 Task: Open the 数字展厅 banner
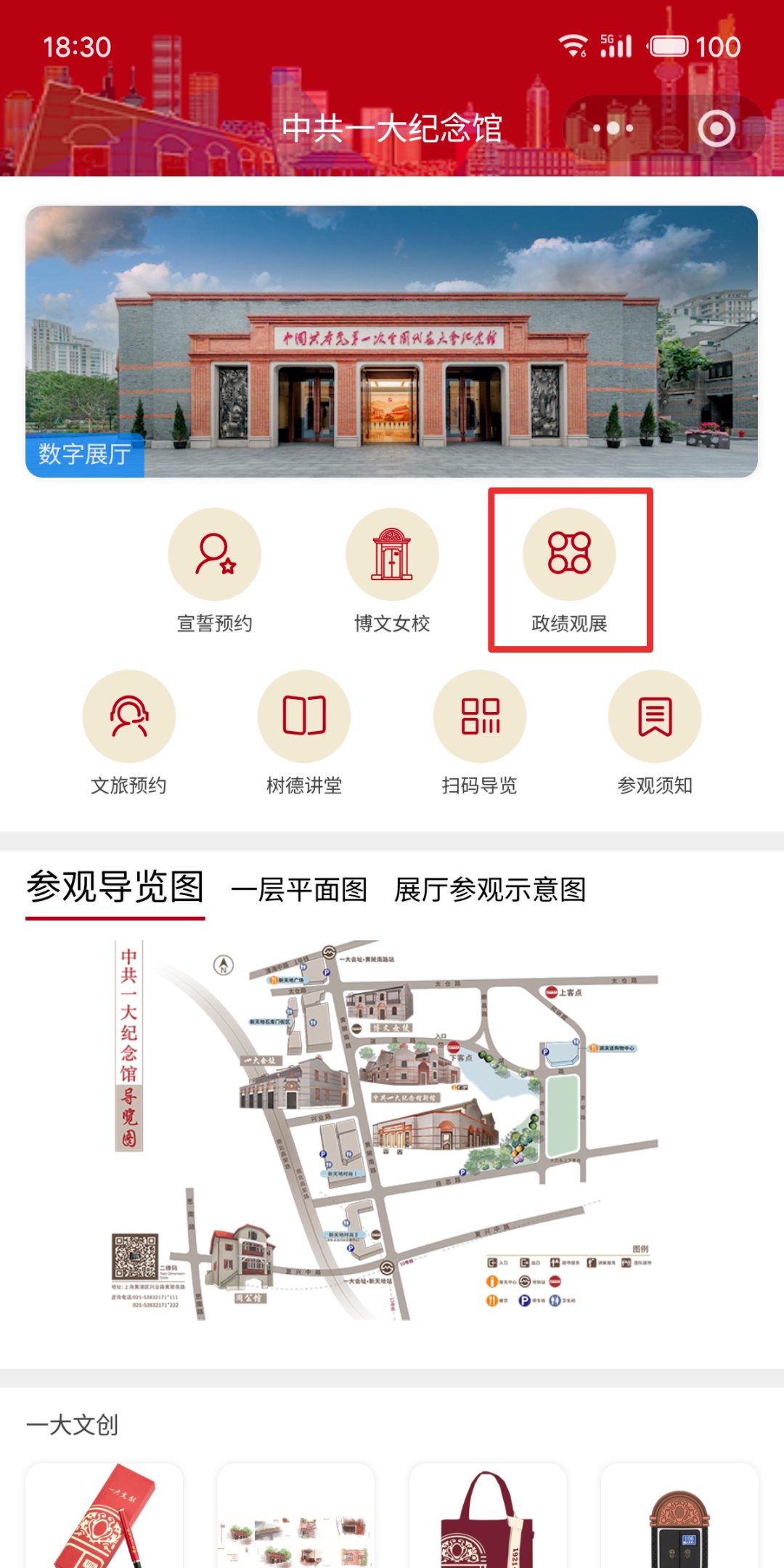tap(392, 341)
